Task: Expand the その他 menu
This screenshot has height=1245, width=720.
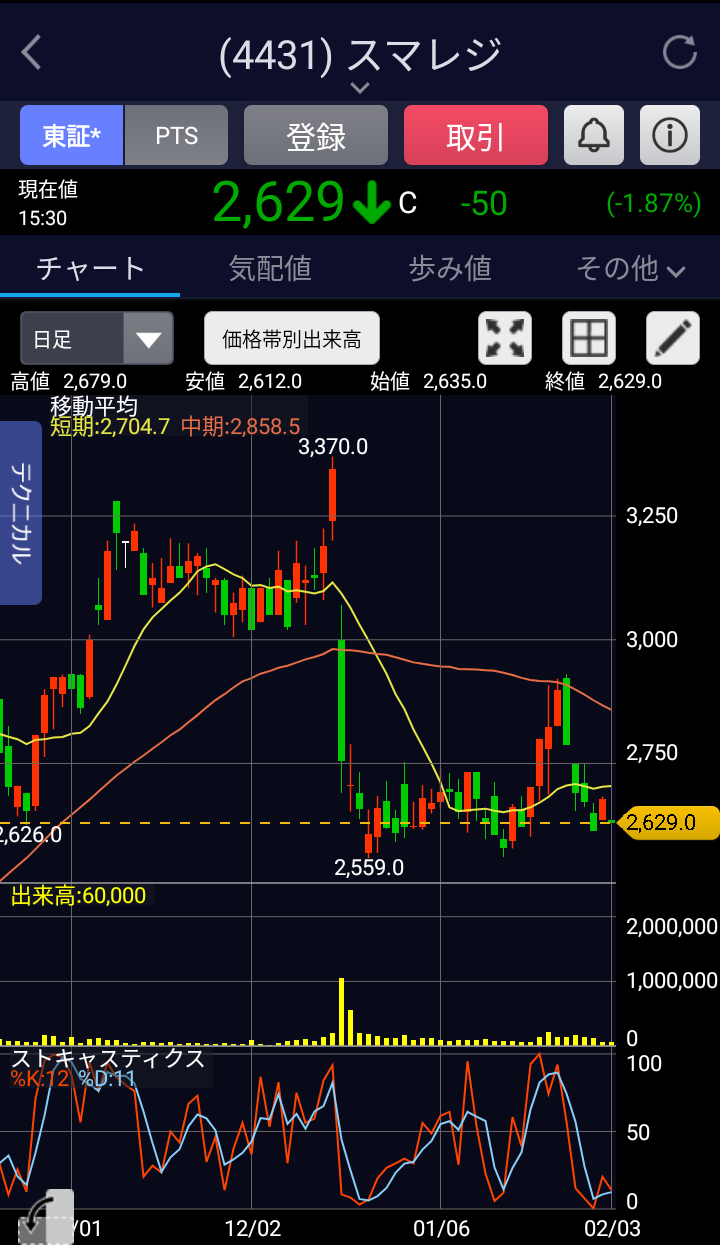Action: [630, 268]
